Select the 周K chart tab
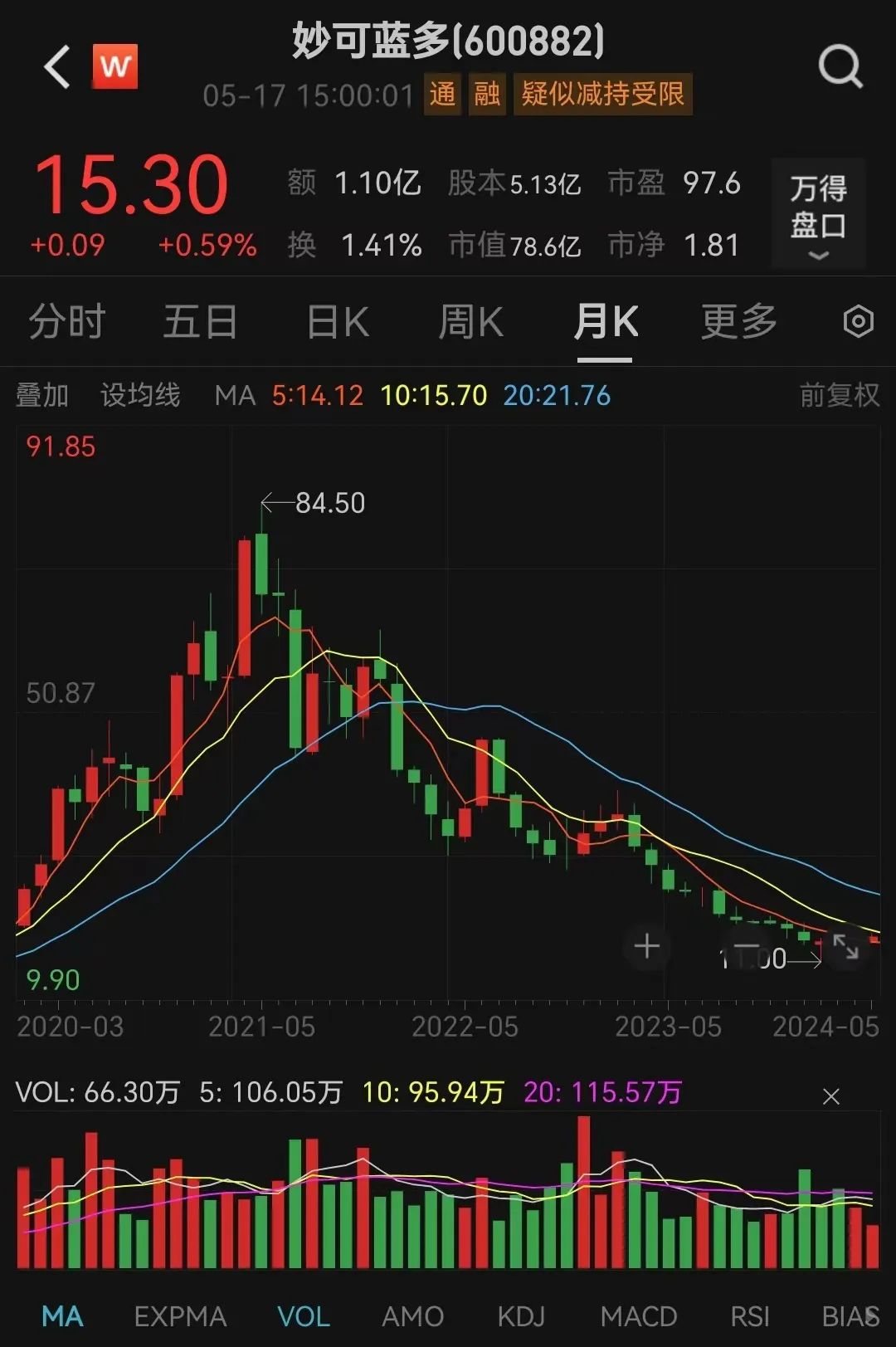This screenshot has height=1347, width=896. tap(470, 322)
